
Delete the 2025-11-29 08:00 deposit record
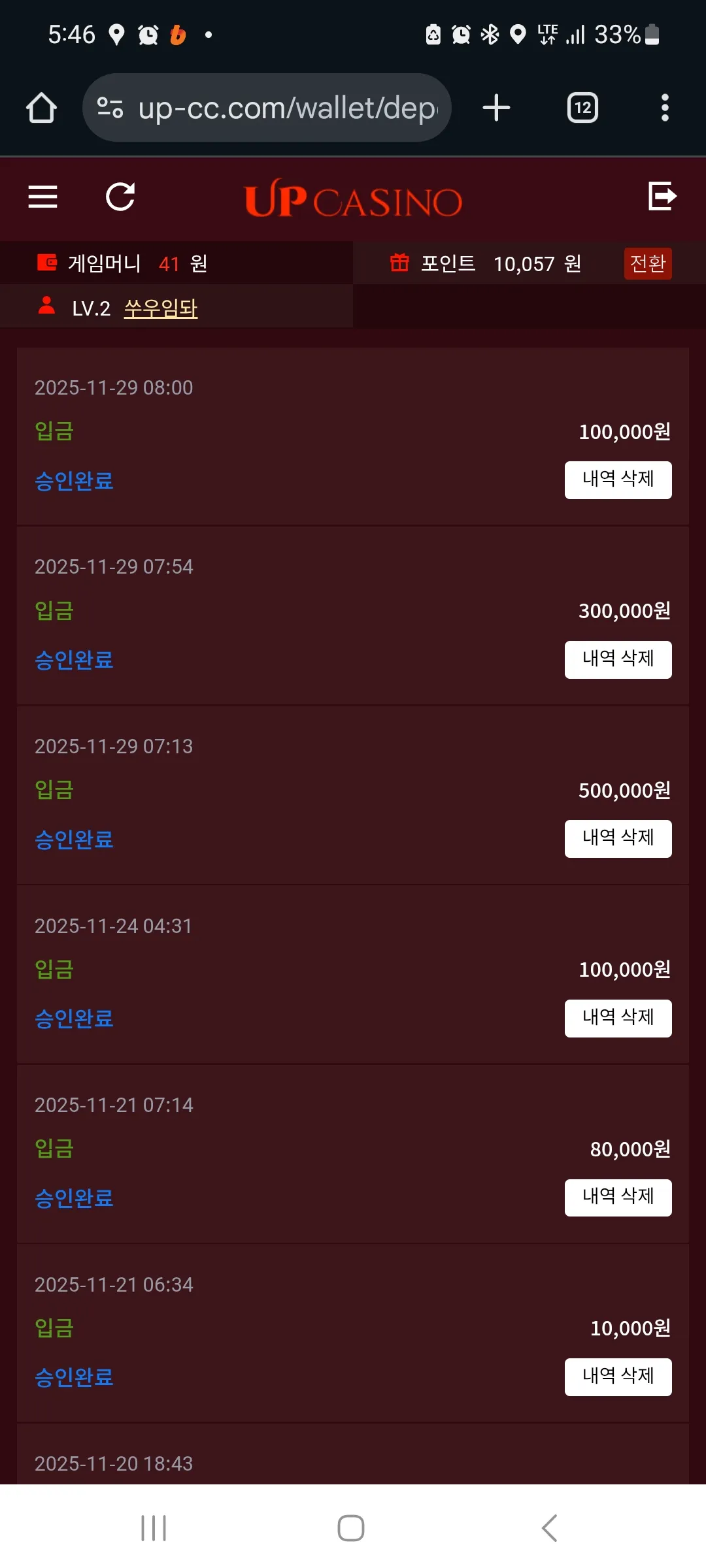[x=618, y=480]
